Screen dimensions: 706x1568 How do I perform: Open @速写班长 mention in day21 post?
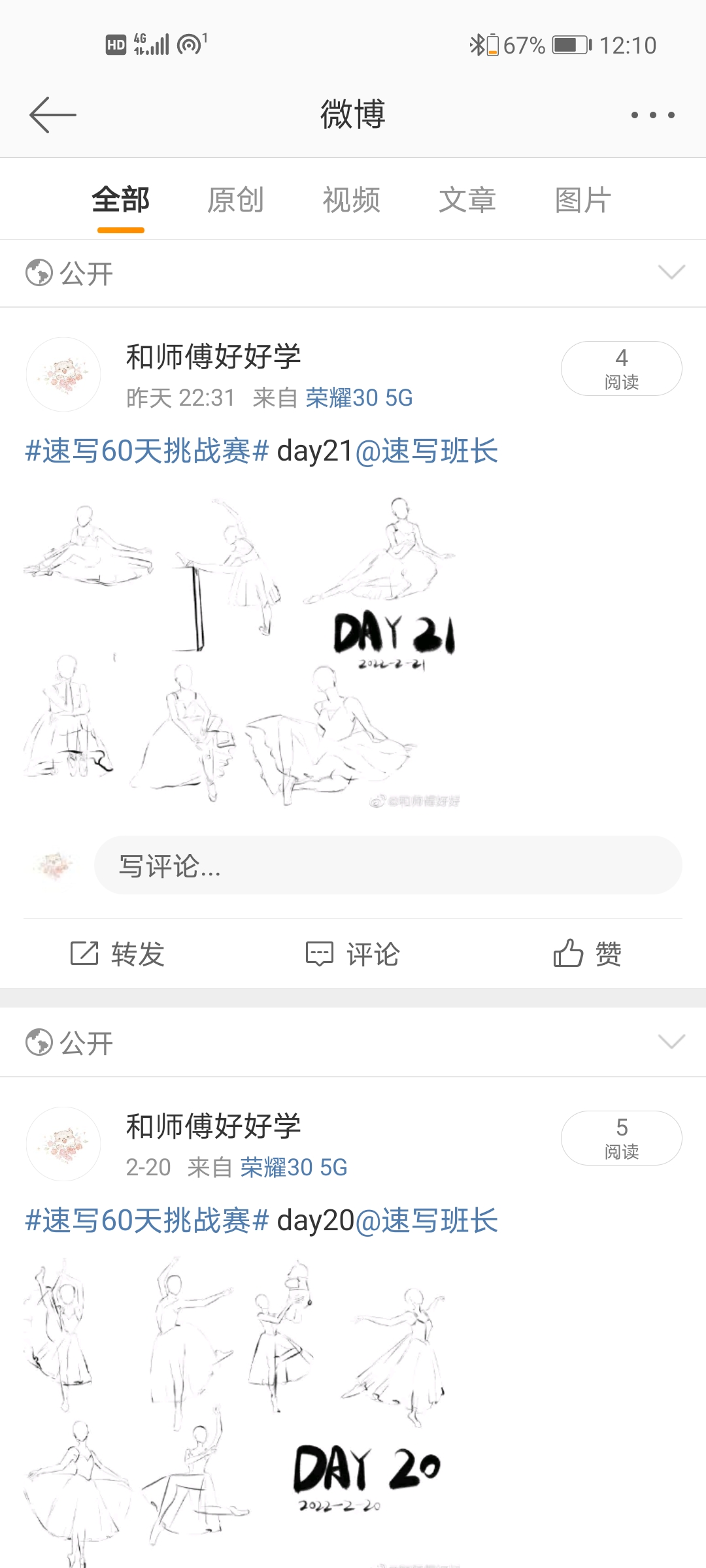tap(427, 451)
